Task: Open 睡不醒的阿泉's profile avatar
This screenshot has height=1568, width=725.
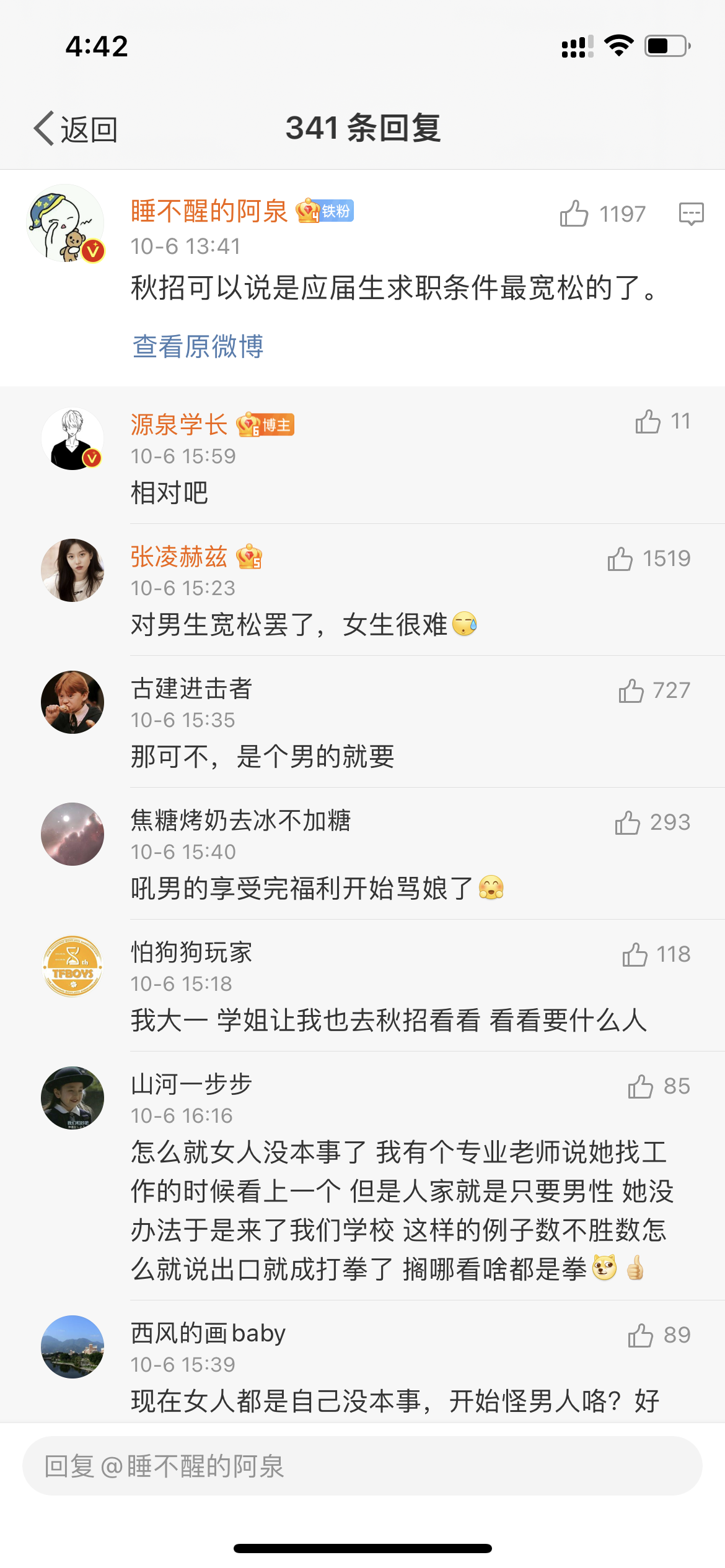Action: tap(66, 223)
